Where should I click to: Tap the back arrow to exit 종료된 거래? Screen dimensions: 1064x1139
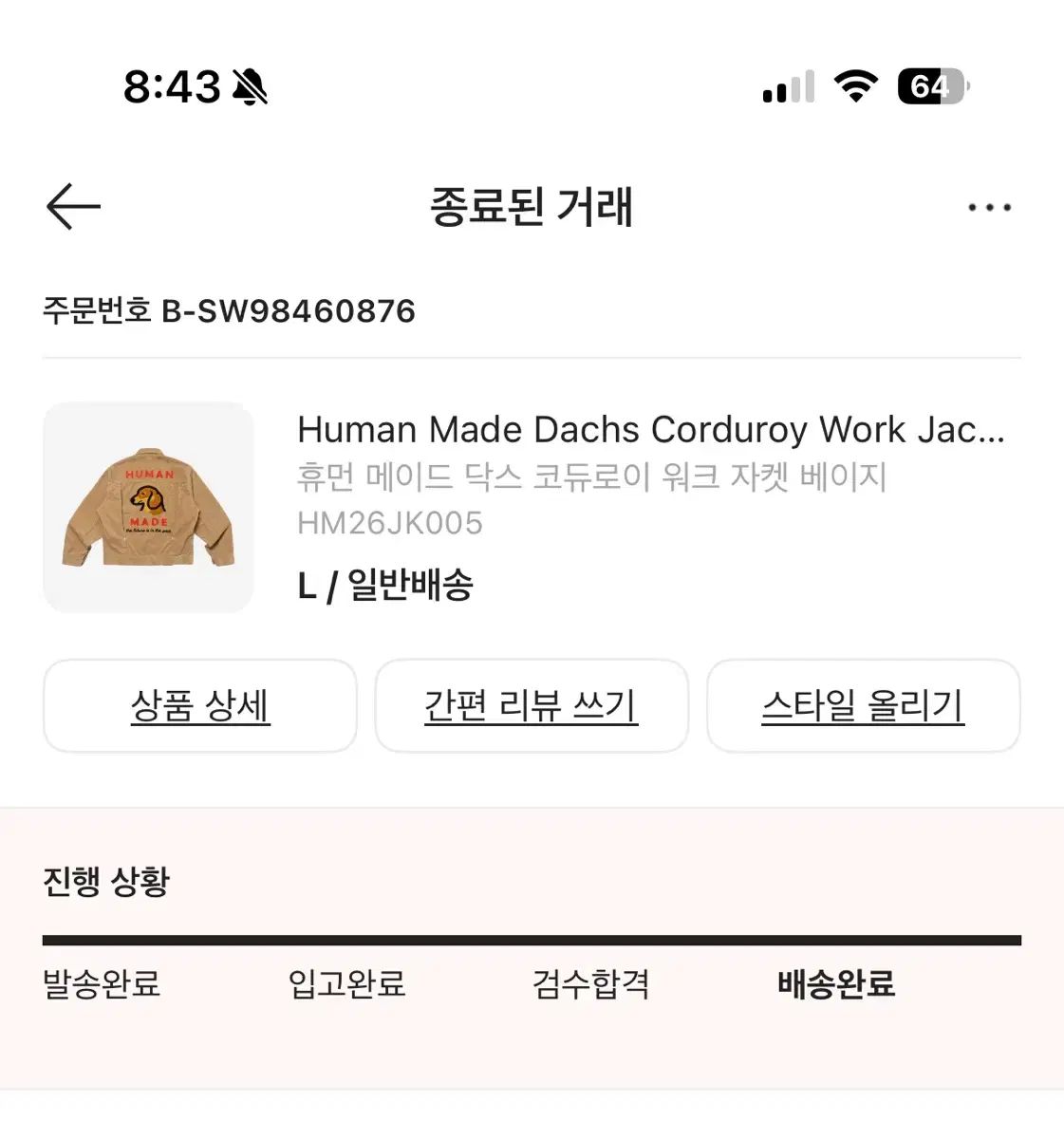71,207
